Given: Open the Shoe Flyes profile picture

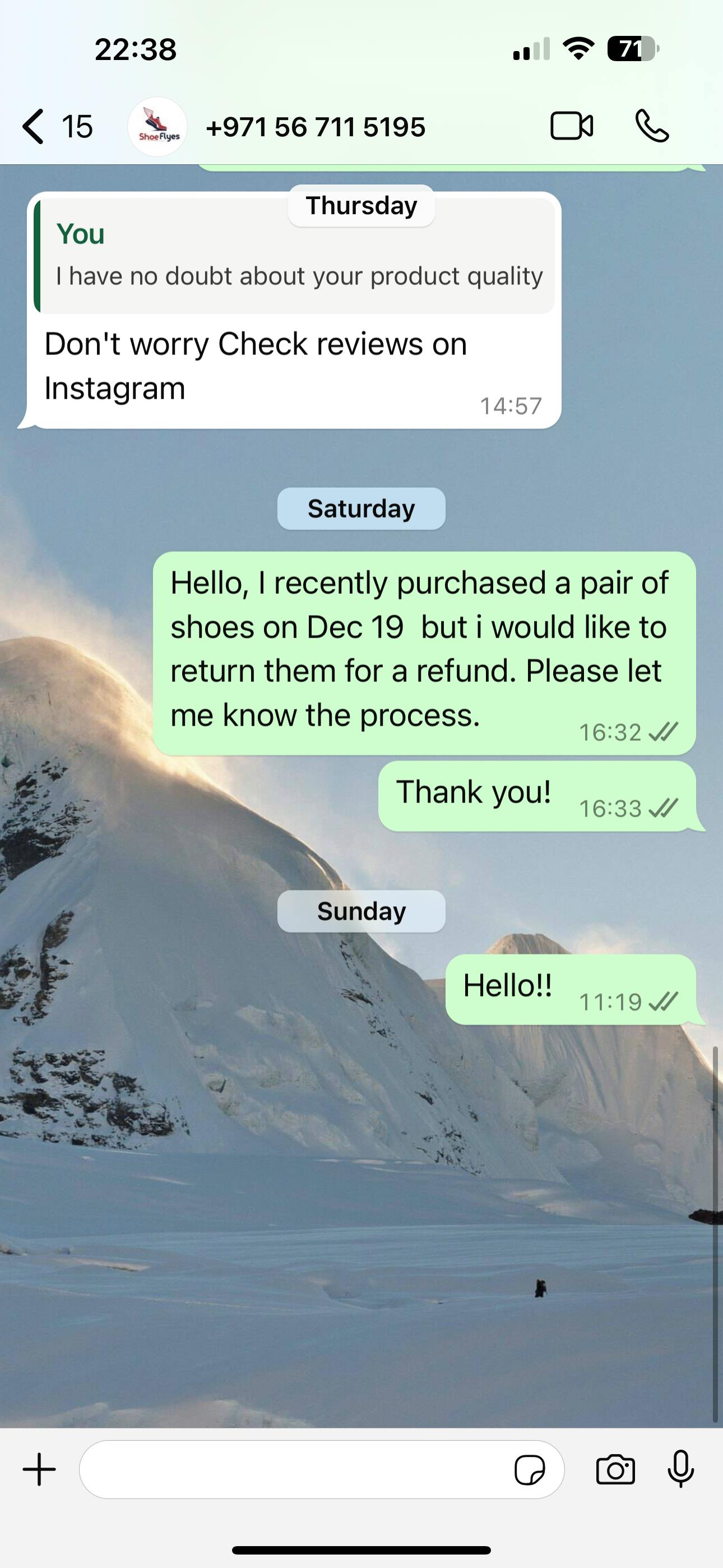Looking at the screenshot, I should [x=157, y=127].
